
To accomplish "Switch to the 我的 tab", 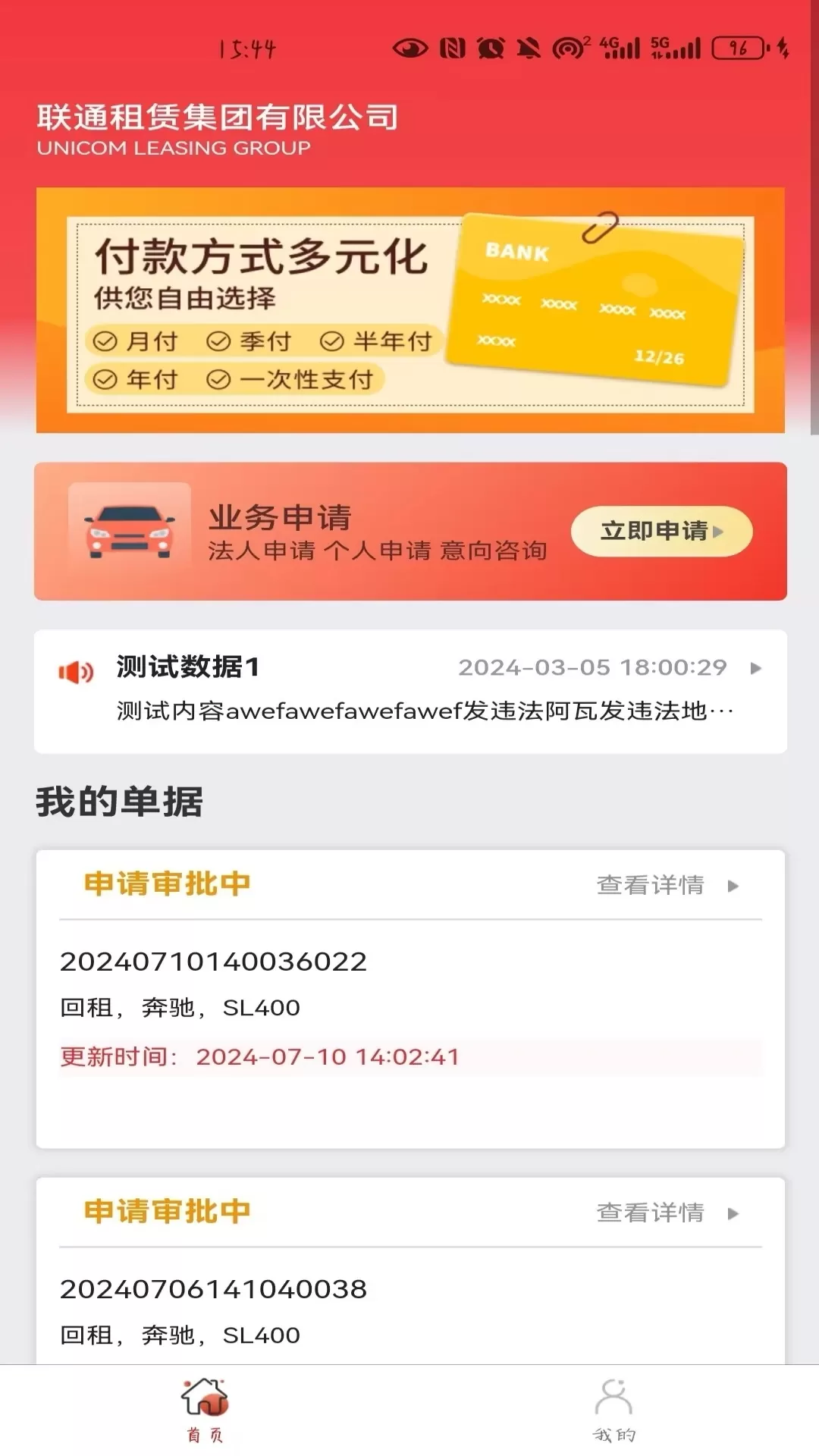I will (613, 1410).
